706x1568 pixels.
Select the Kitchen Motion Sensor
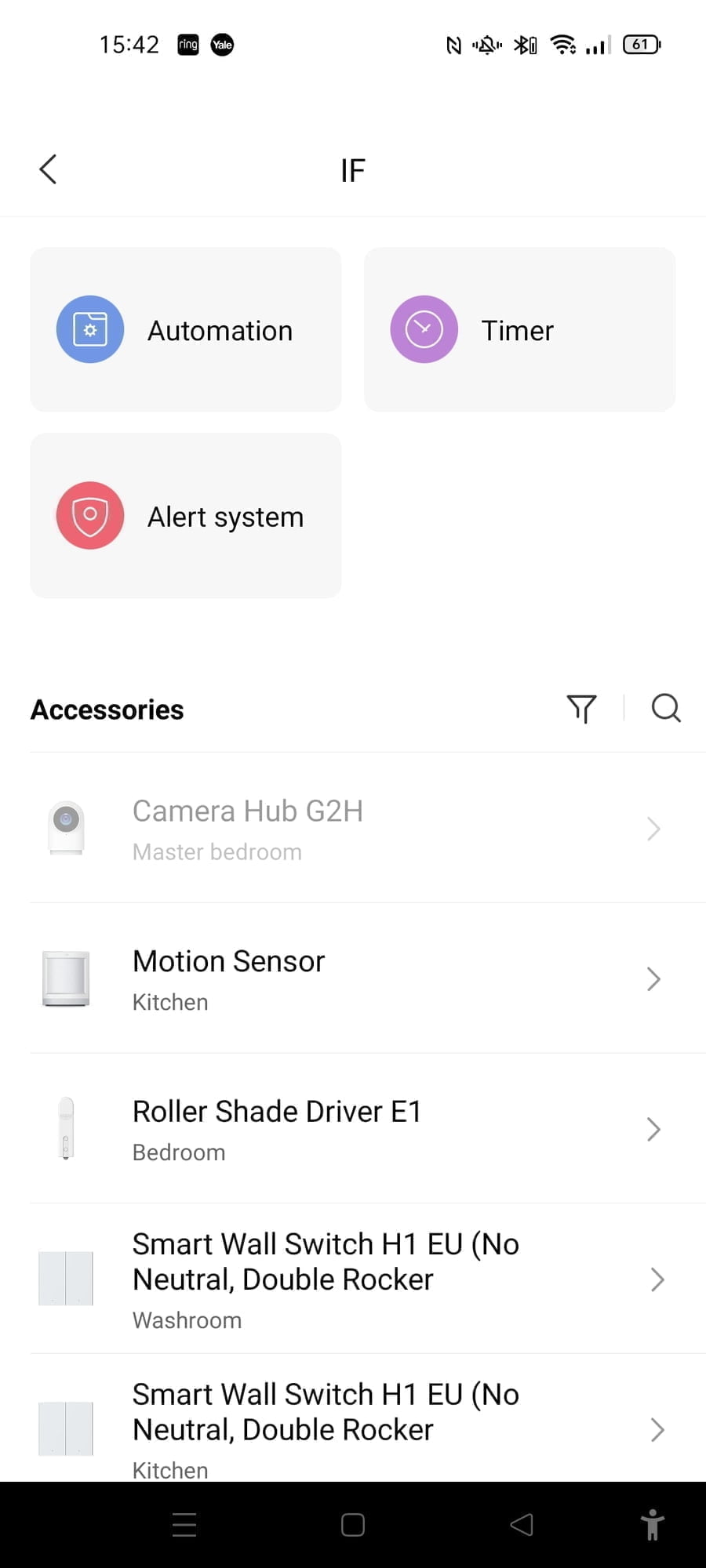353,978
